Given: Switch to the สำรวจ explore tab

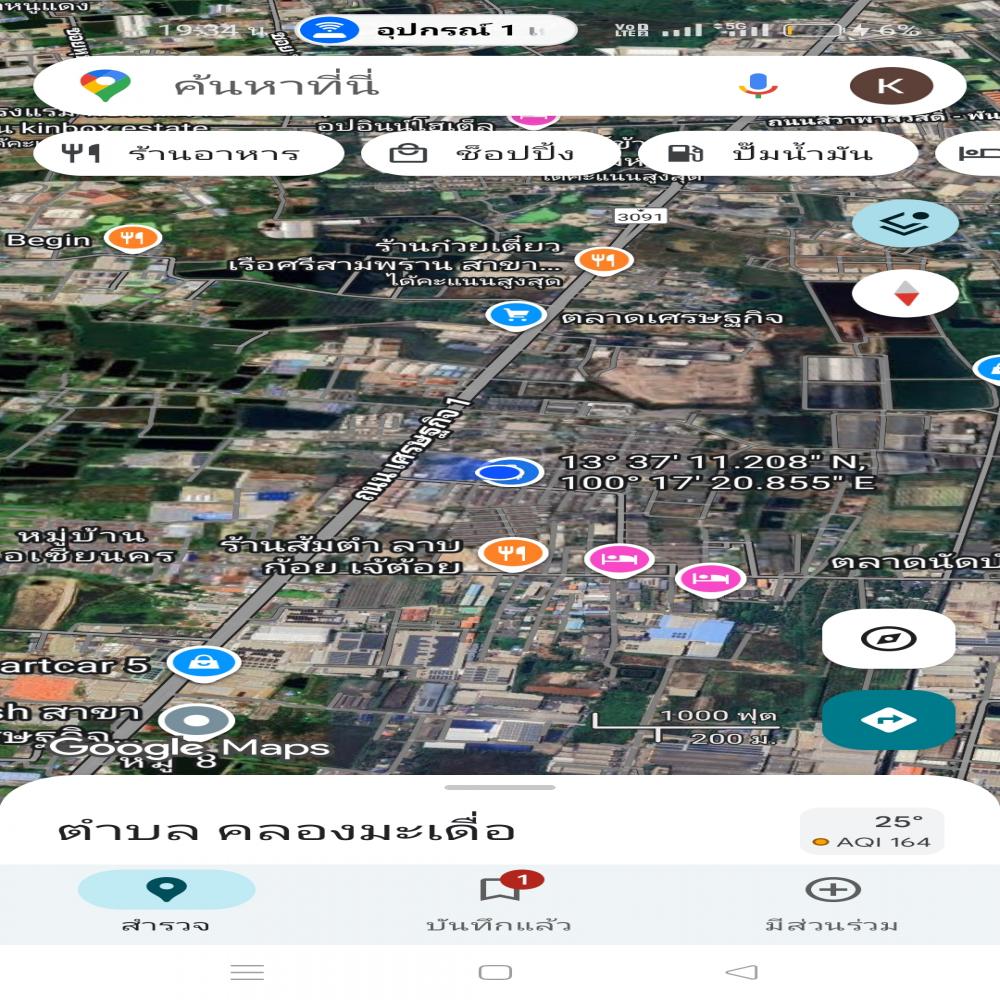Looking at the screenshot, I should click(166, 903).
